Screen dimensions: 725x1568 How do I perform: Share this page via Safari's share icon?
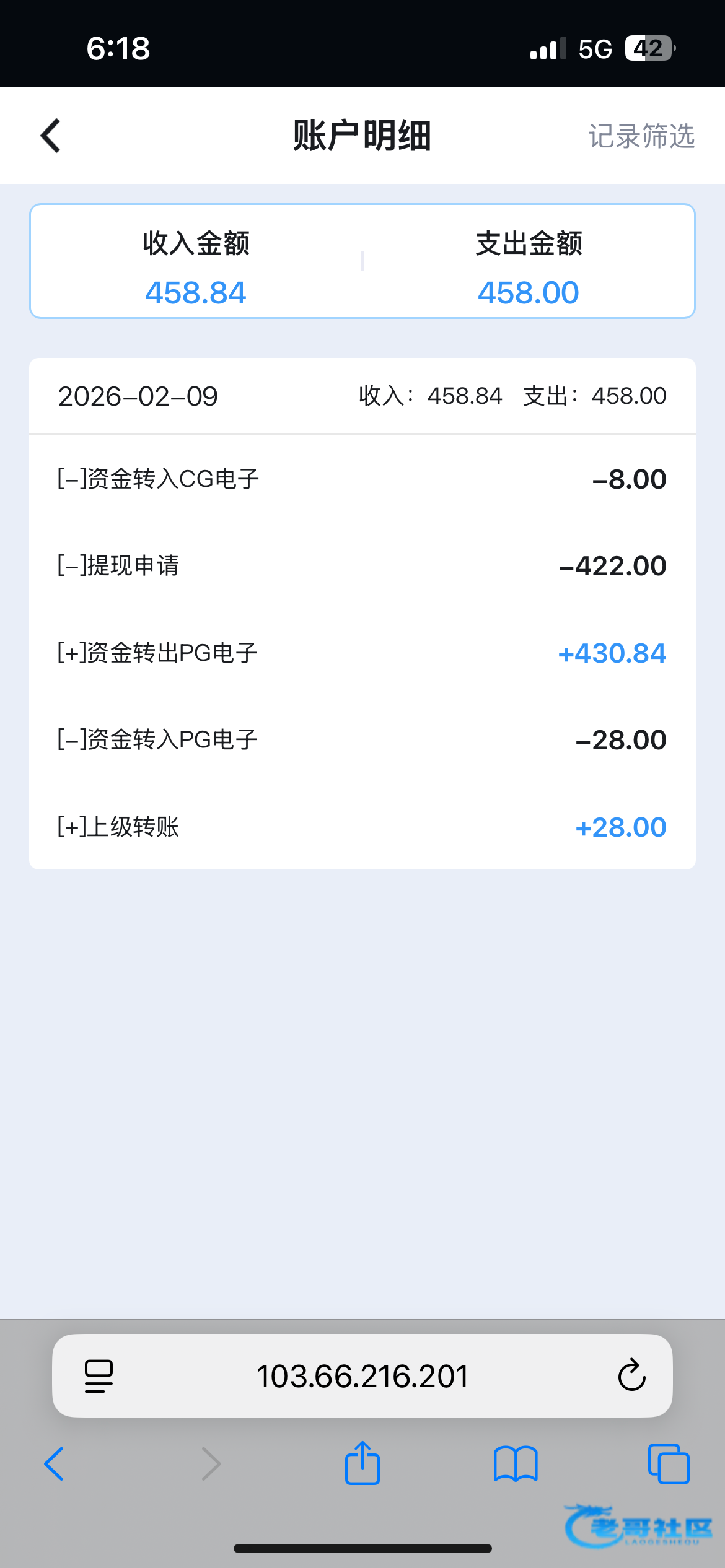pyautogui.click(x=362, y=1463)
